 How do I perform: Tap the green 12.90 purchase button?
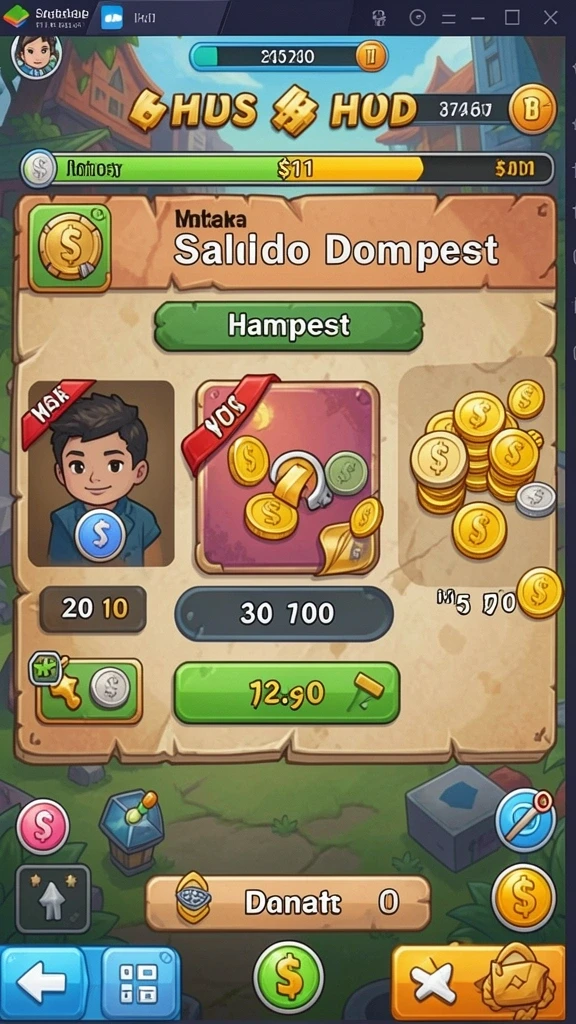pos(287,693)
